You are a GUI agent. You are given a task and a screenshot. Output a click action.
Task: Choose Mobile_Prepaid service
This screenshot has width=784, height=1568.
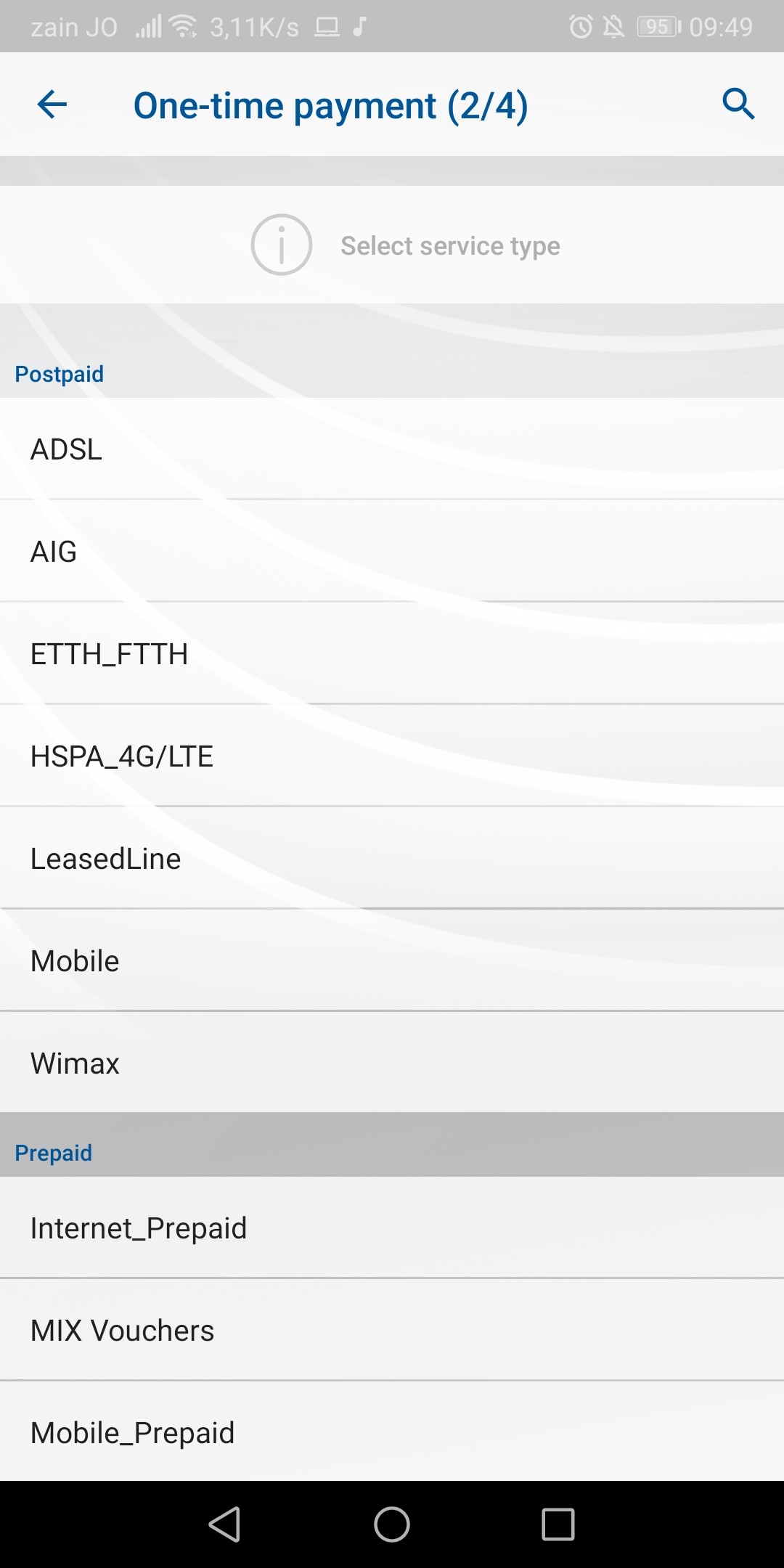coord(392,1433)
